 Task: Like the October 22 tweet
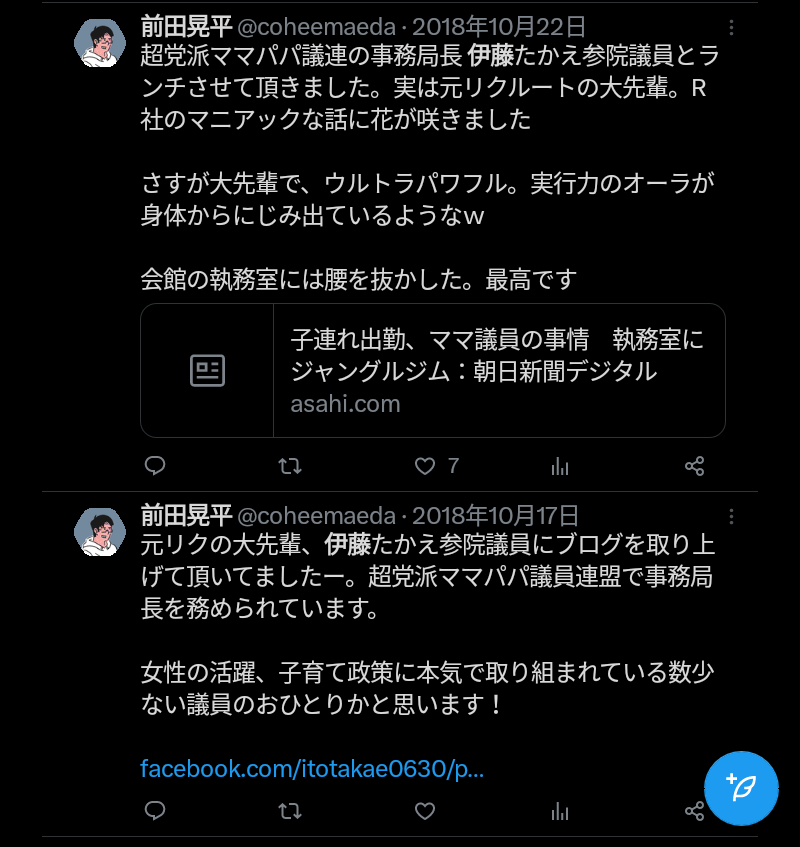426,466
